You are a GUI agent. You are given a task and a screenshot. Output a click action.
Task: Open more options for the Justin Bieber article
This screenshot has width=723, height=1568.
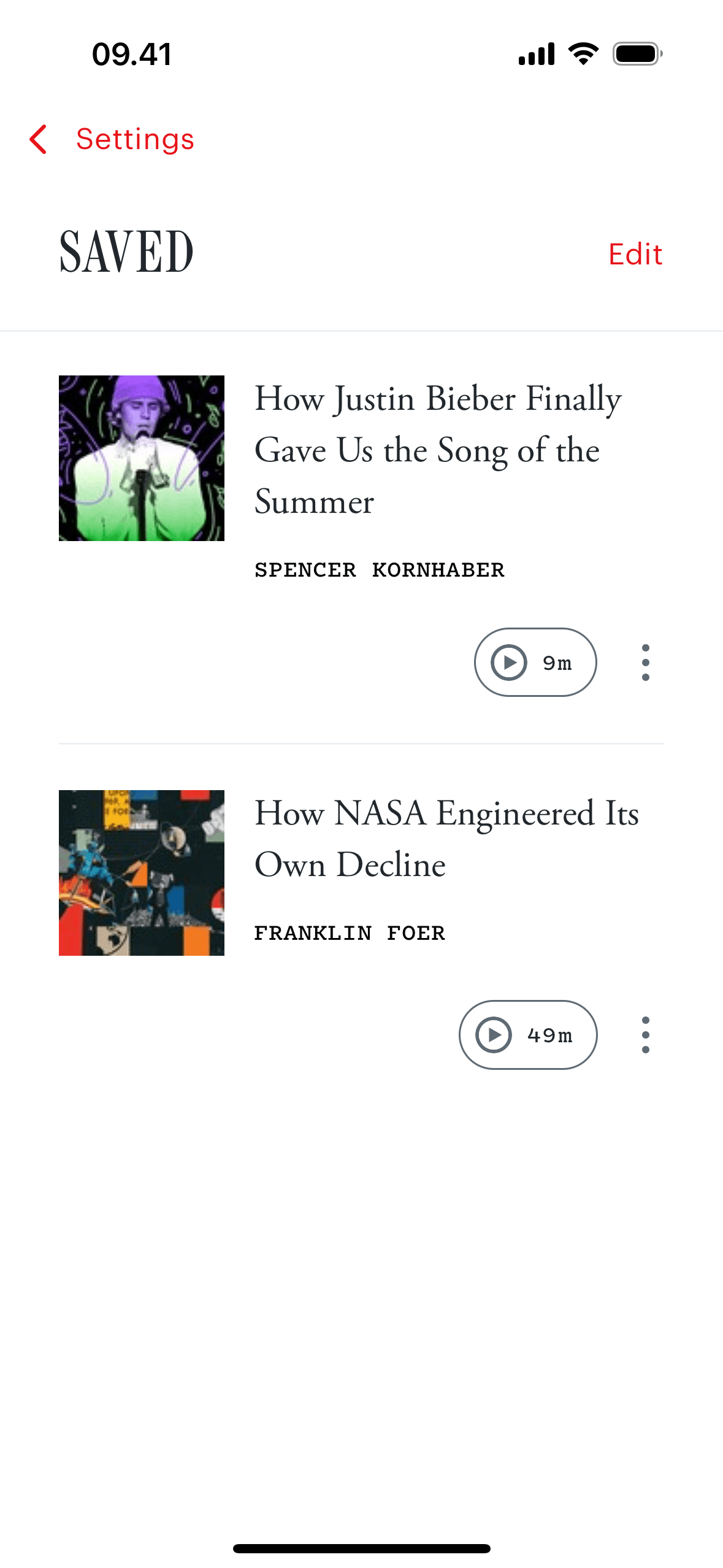[x=645, y=663]
